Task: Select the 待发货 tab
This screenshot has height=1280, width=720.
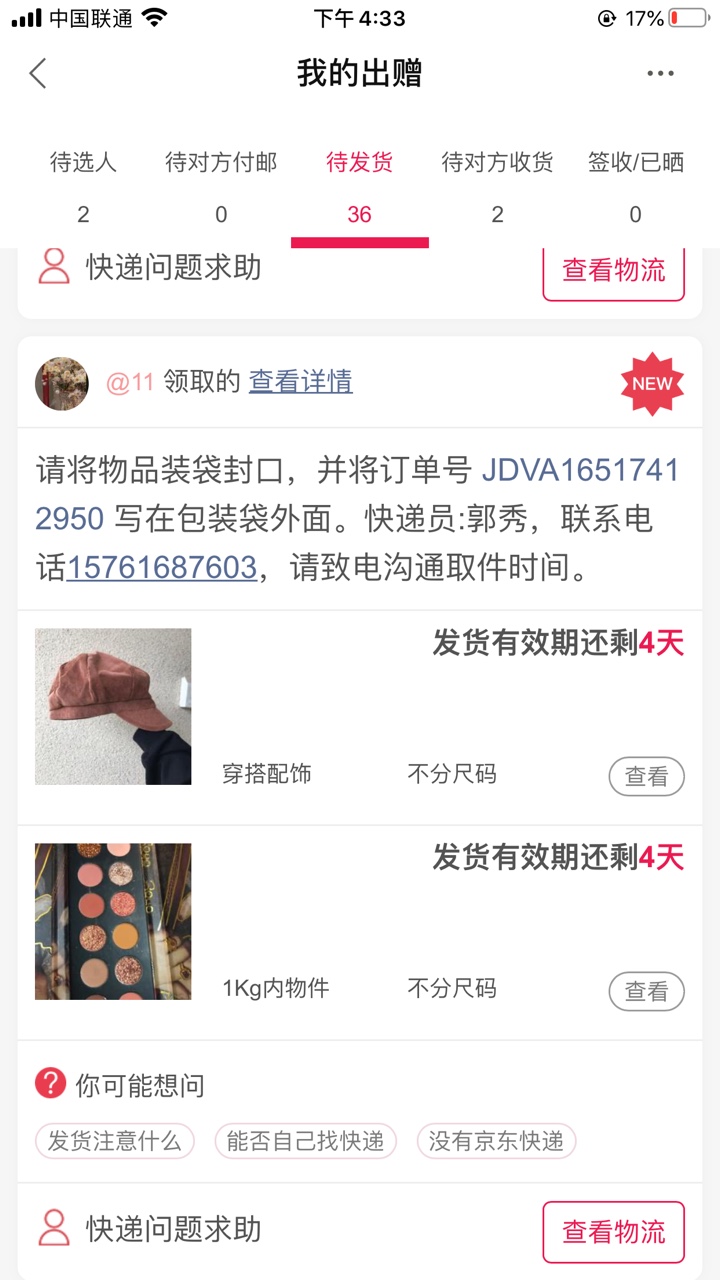Action: click(359, 186)
